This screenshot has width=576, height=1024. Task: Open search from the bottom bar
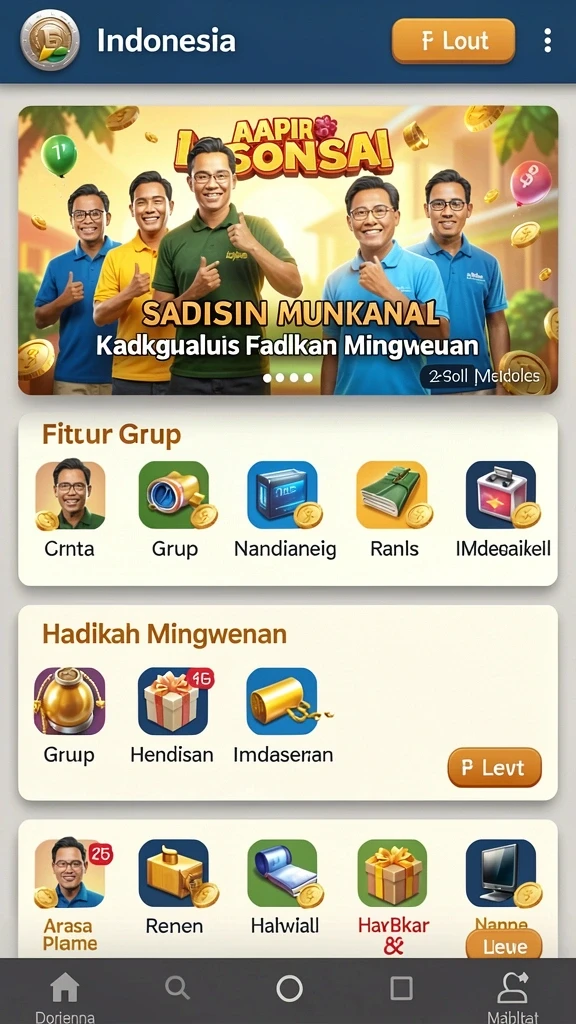pos(177,987)
